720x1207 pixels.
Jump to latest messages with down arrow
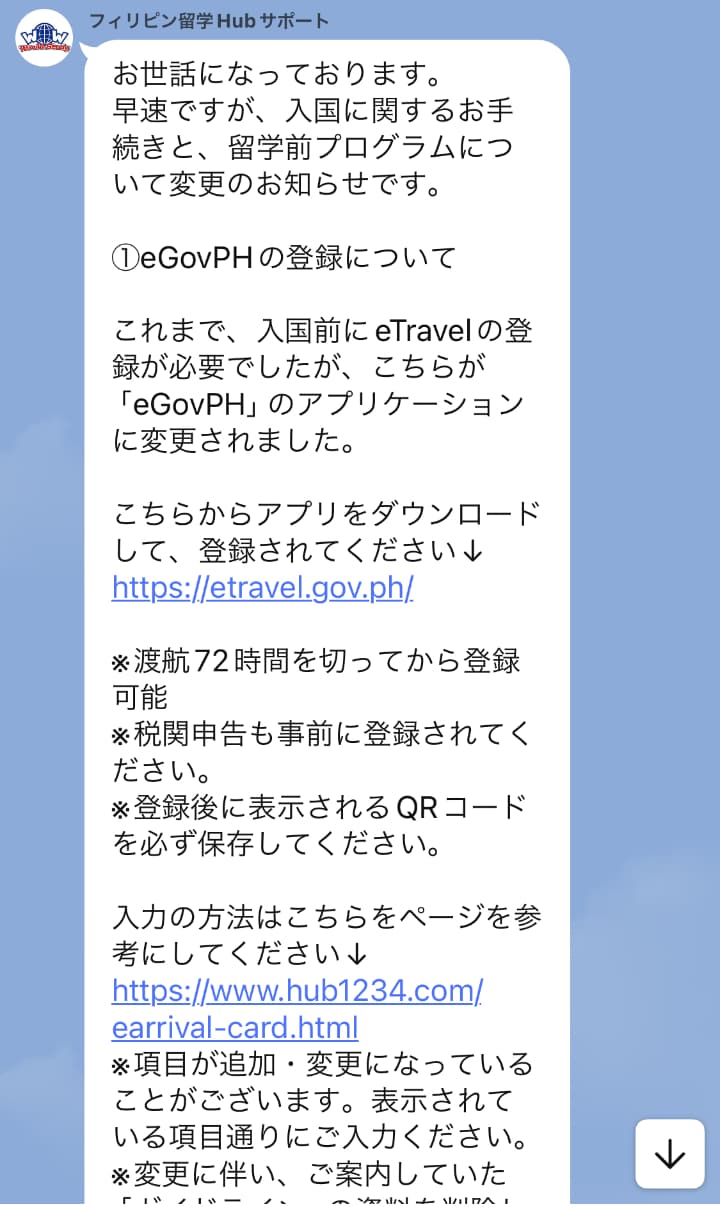pyautogui.click(x=669, y=1154)
